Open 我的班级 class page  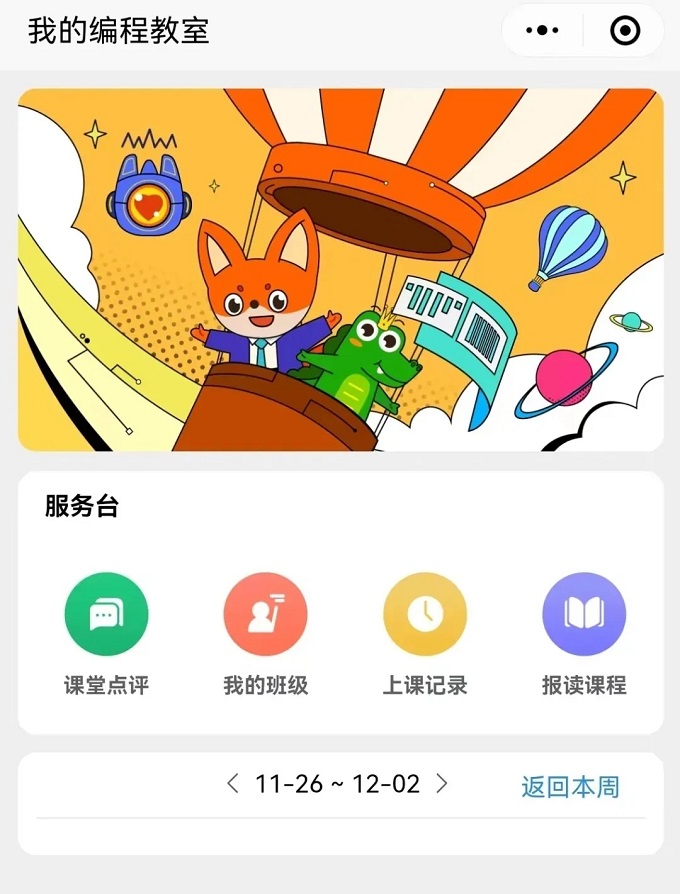(265, 614)
